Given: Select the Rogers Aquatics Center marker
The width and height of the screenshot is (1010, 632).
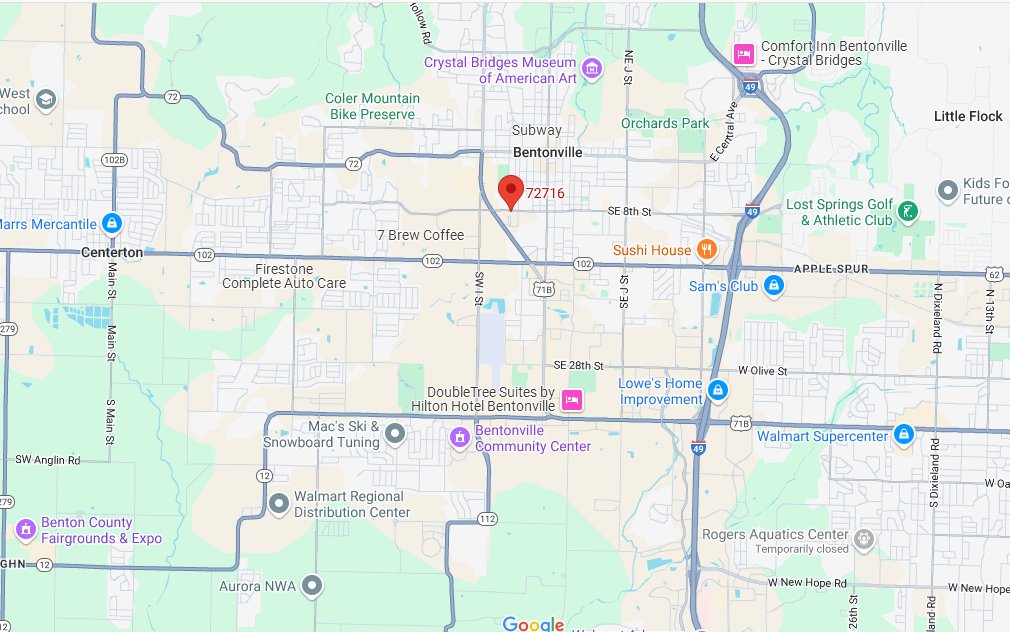Looking at the screenshot, I should coord(863,540).
